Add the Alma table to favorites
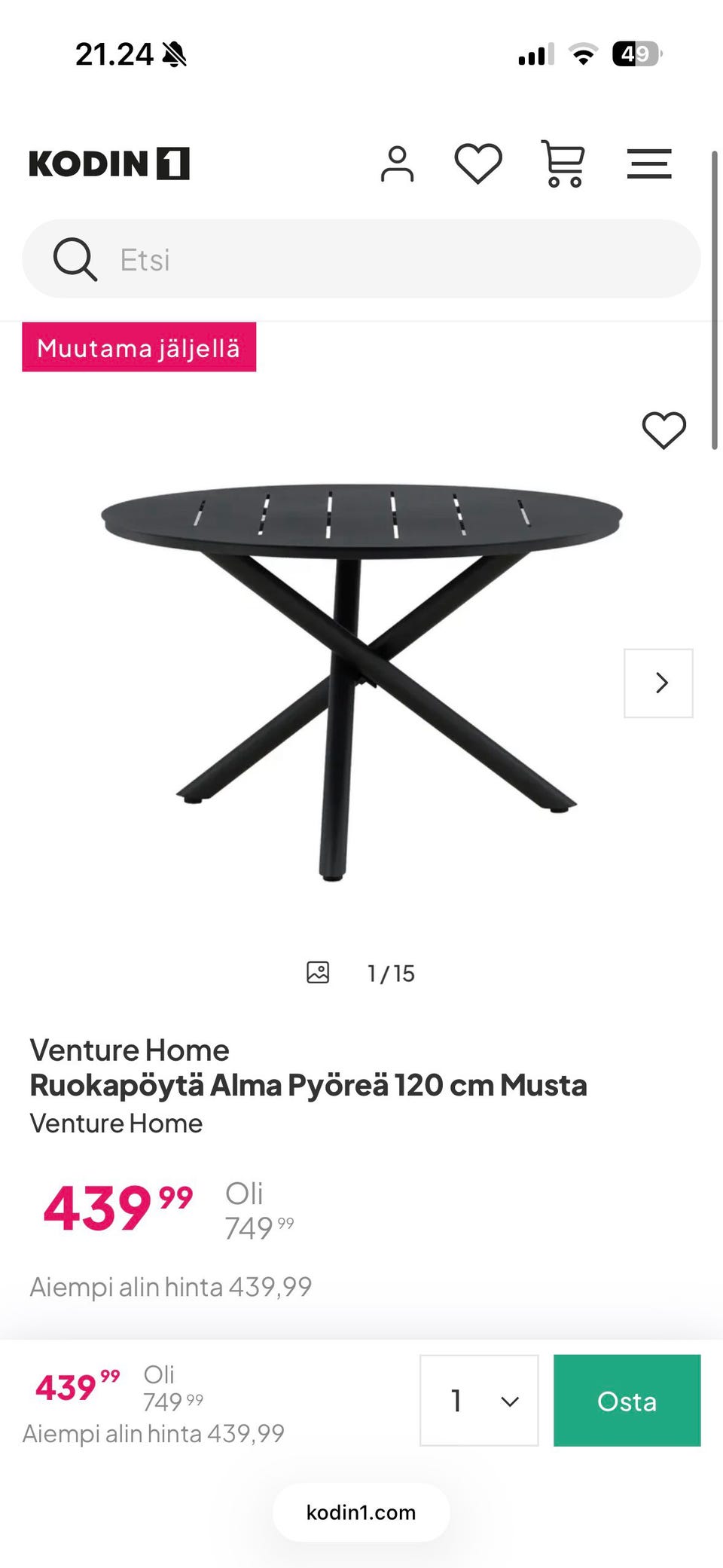The height and width of the screenshot is (1568, 723). 664,430
